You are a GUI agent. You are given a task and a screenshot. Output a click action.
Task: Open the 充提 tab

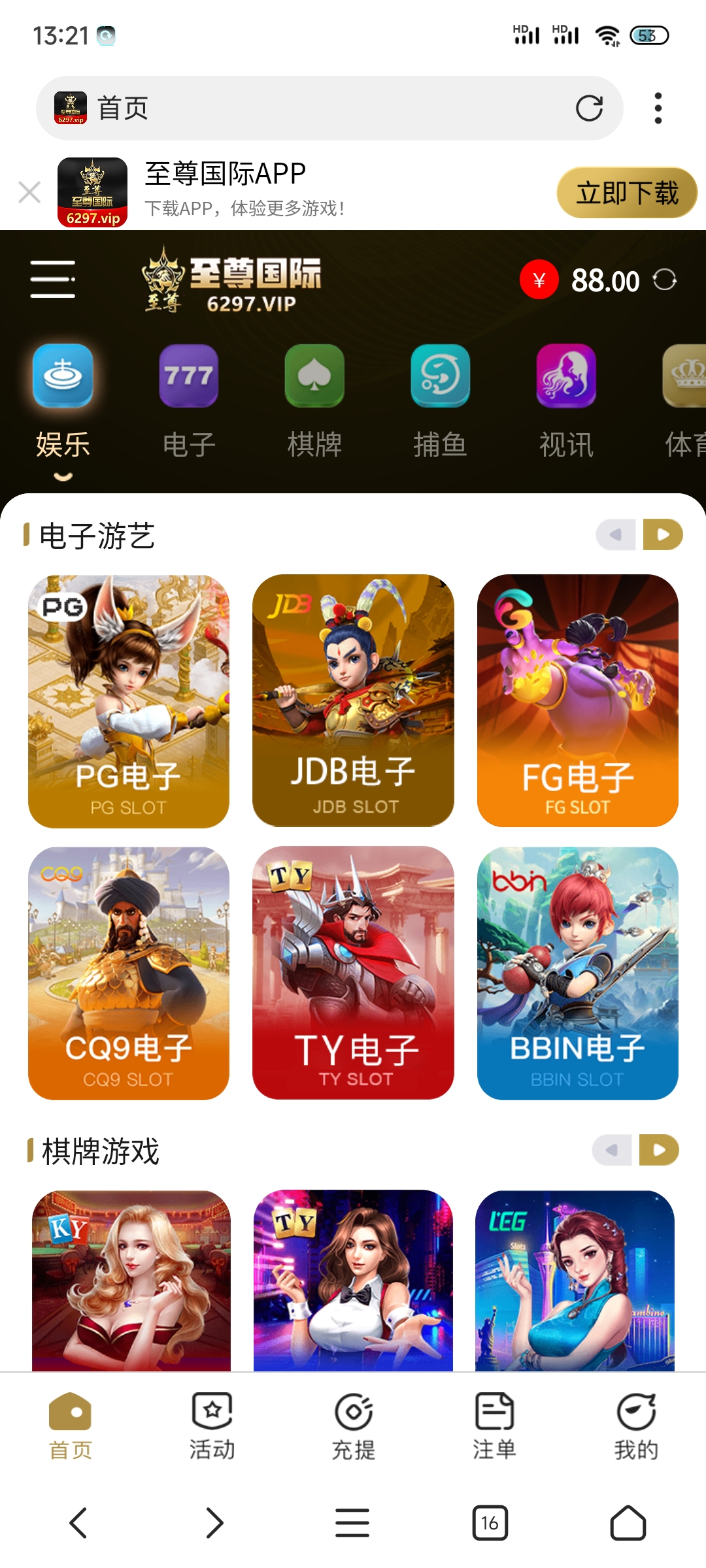pos(353,1426)
